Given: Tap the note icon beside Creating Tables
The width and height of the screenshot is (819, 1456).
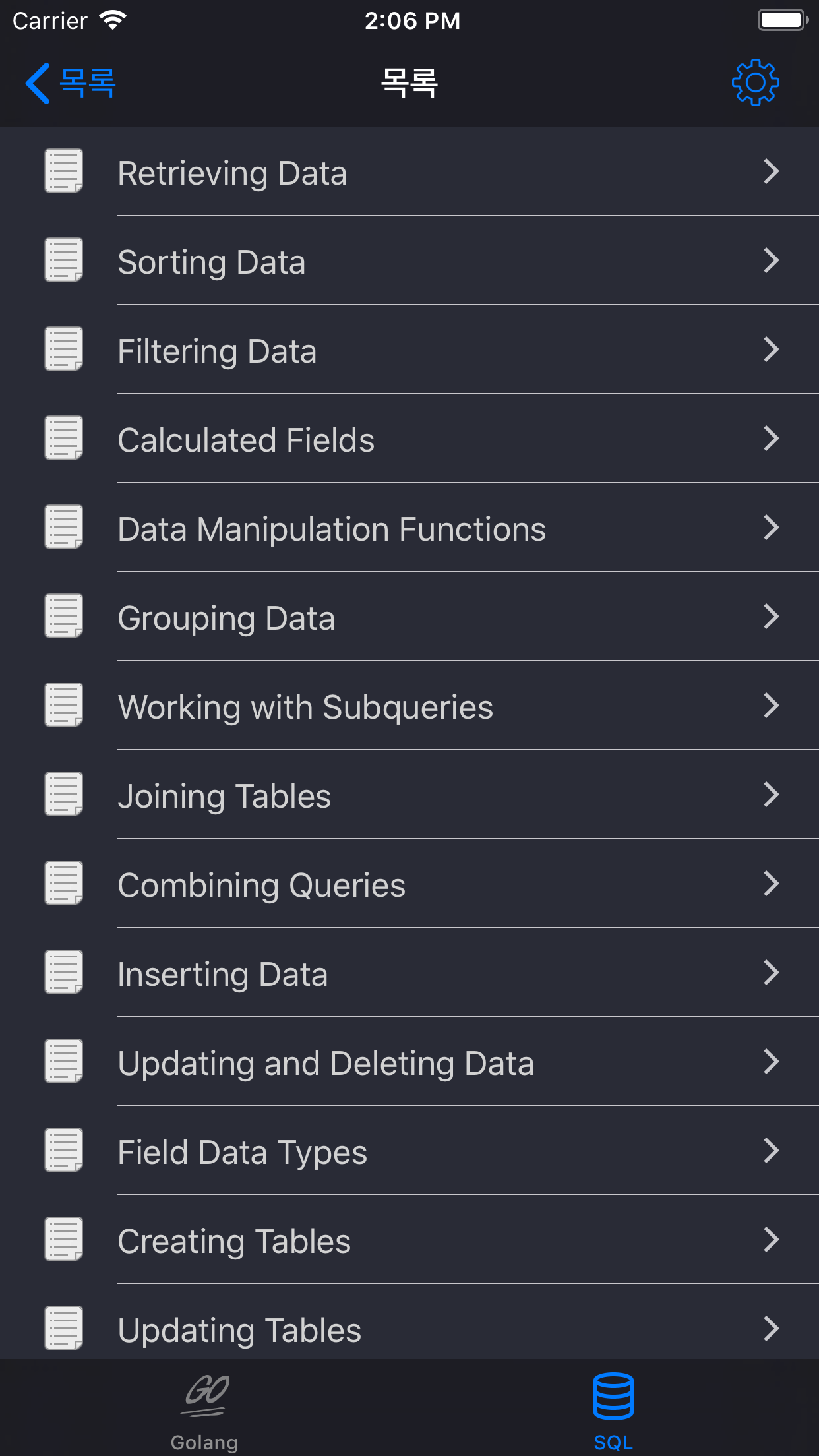Looking at the screenshot, I should (63, 1240).
